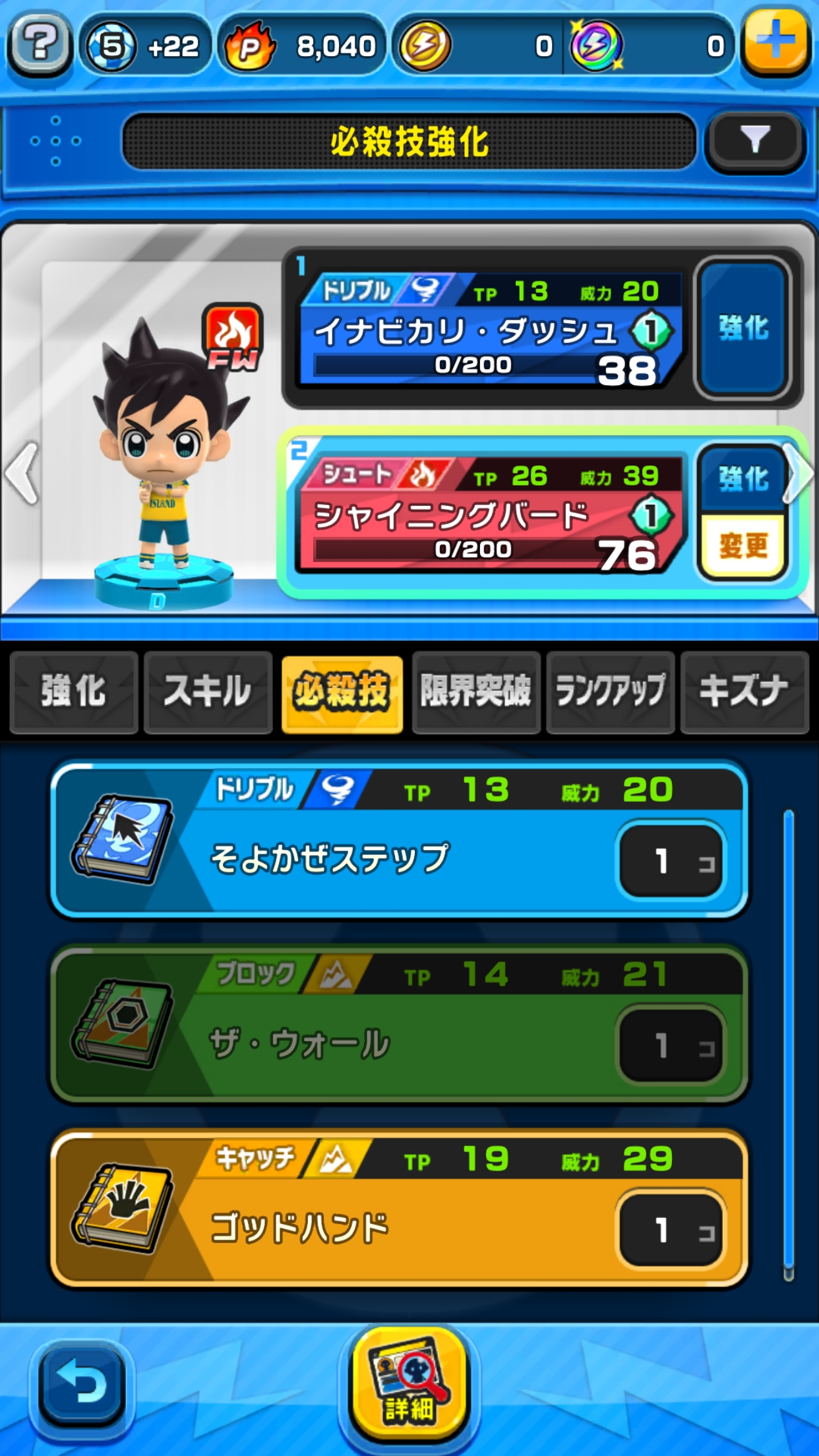Open the filter funnel button
The image size is (819, 1456).
[755, 140]
